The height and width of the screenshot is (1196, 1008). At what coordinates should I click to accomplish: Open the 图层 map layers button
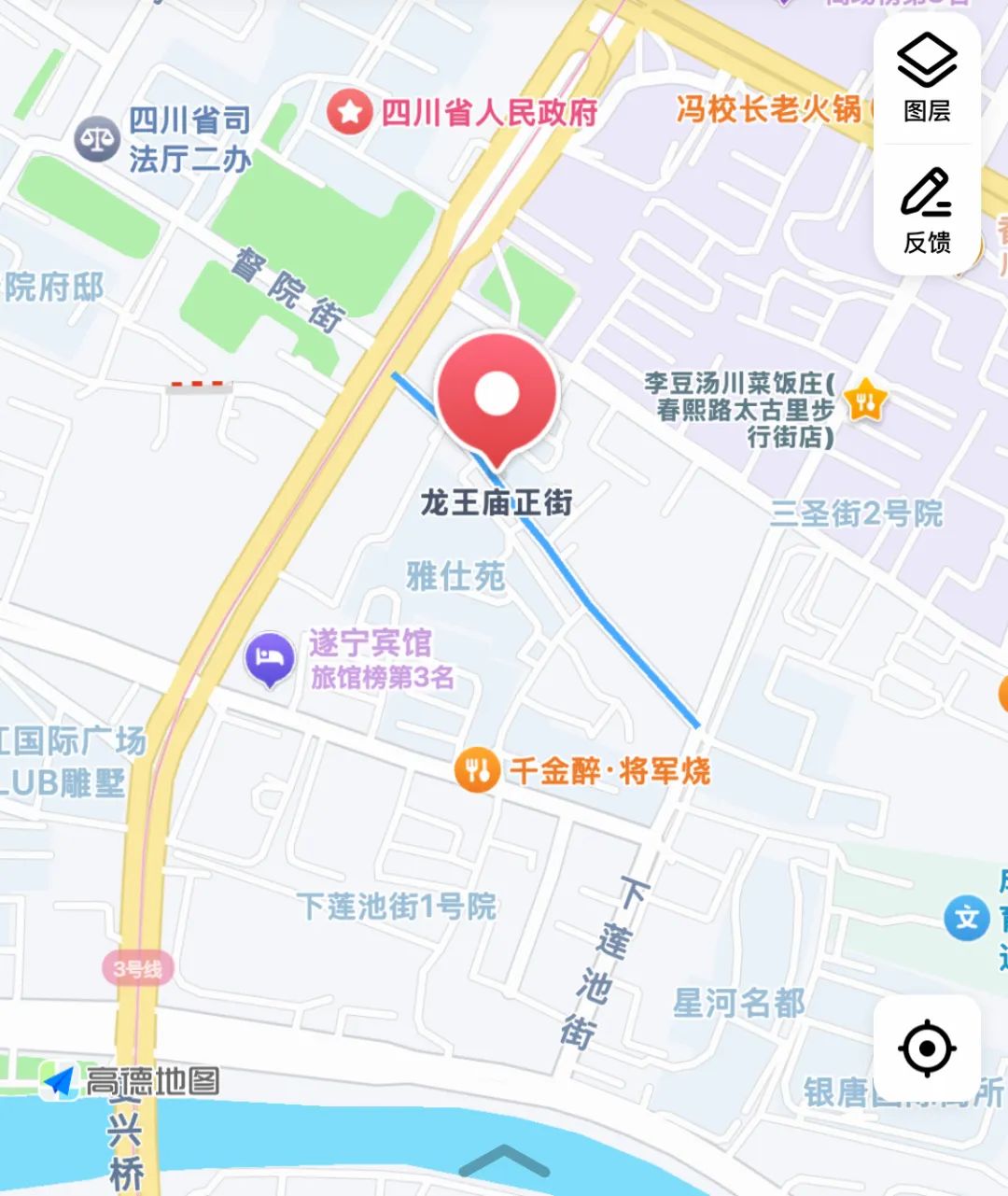pos(926,79)
